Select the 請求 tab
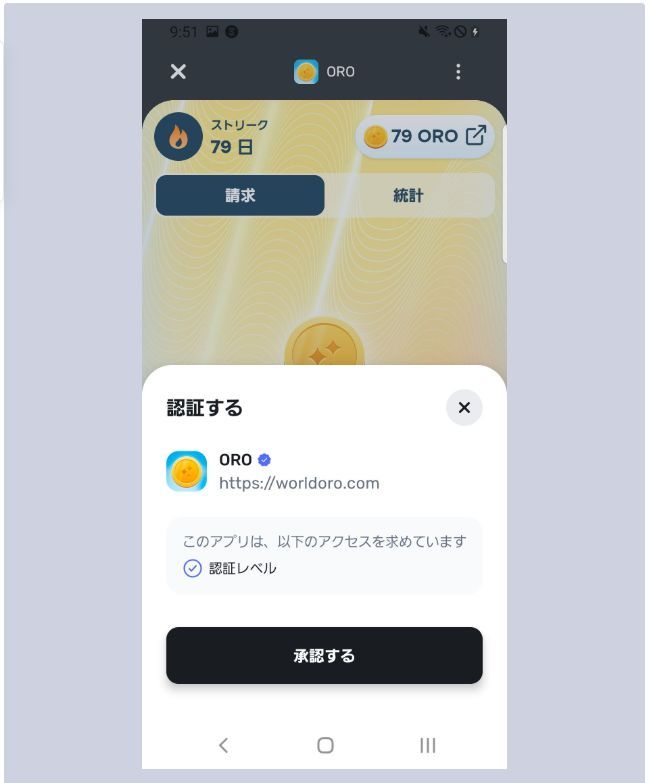Screen dimensions: 650x783 point(240,196)
